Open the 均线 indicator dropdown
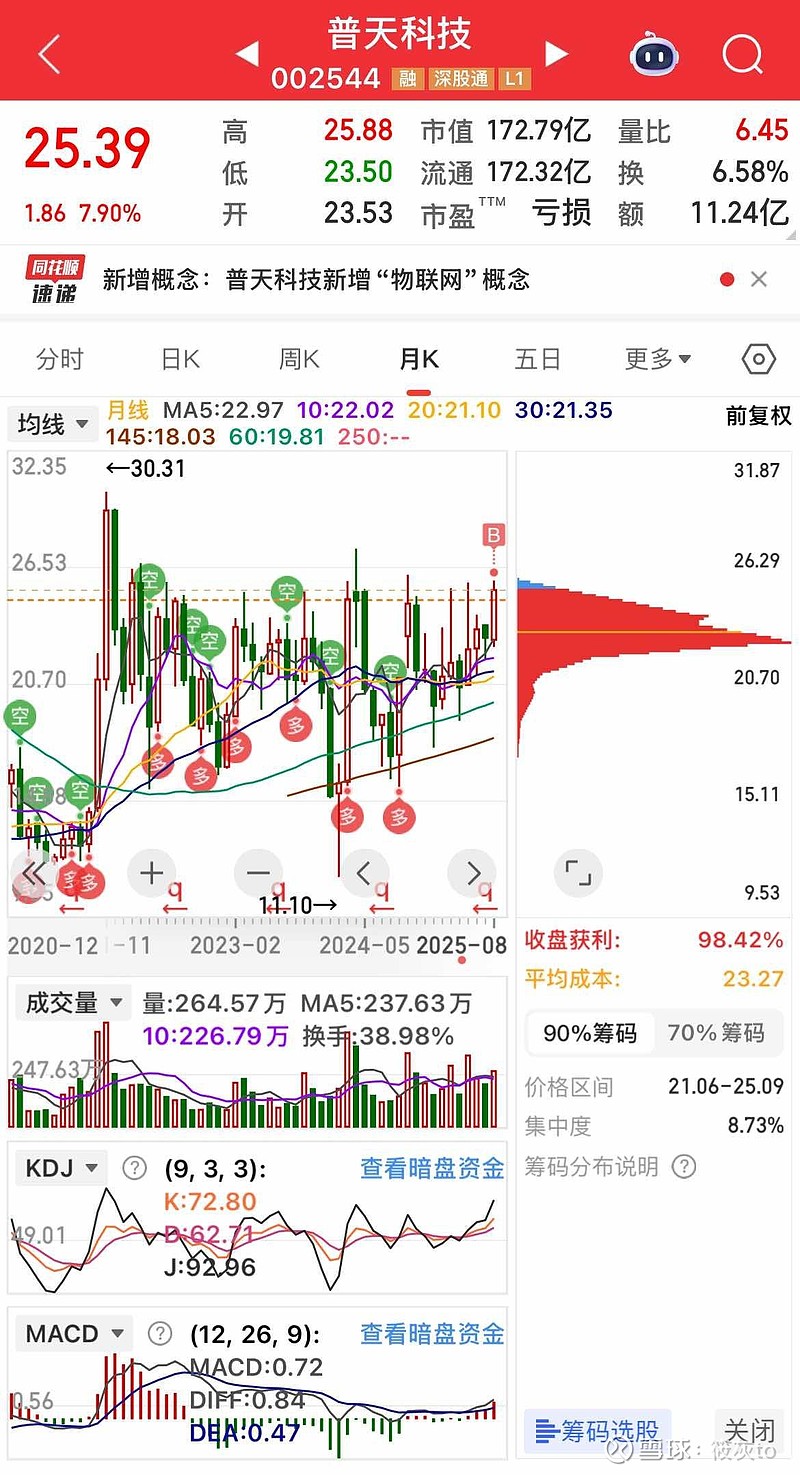Screen dimensions: 800x1475 (x=53, y=425)
